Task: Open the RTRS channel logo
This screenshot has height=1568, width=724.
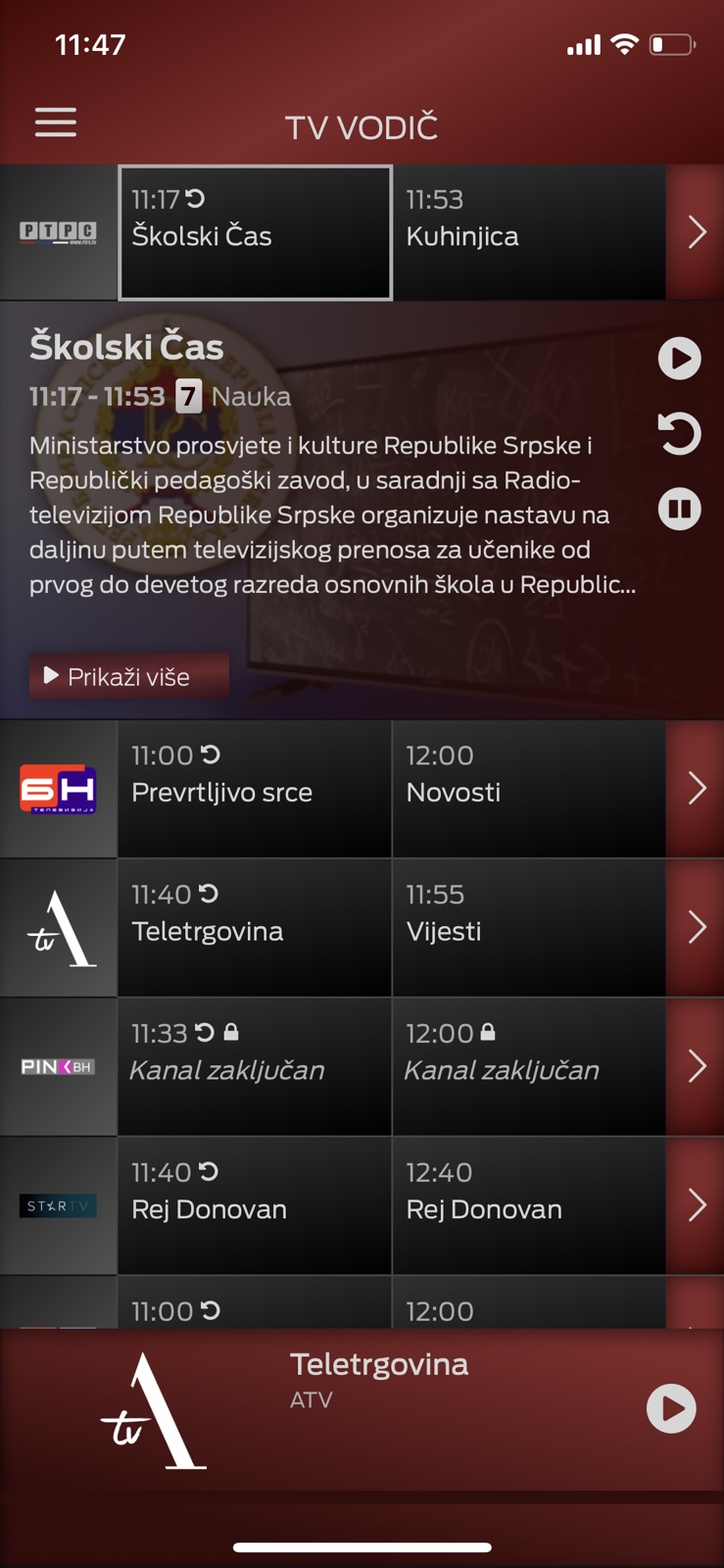Action: [x=59, y=232]
